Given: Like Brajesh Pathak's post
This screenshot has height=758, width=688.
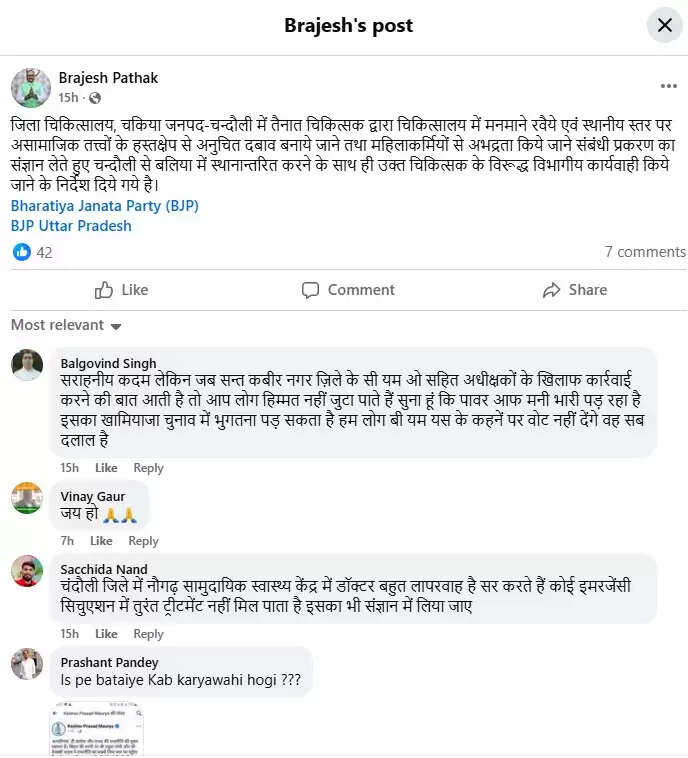Looking at the screenshot, I should pyautogui.click(x=121, y=290).
